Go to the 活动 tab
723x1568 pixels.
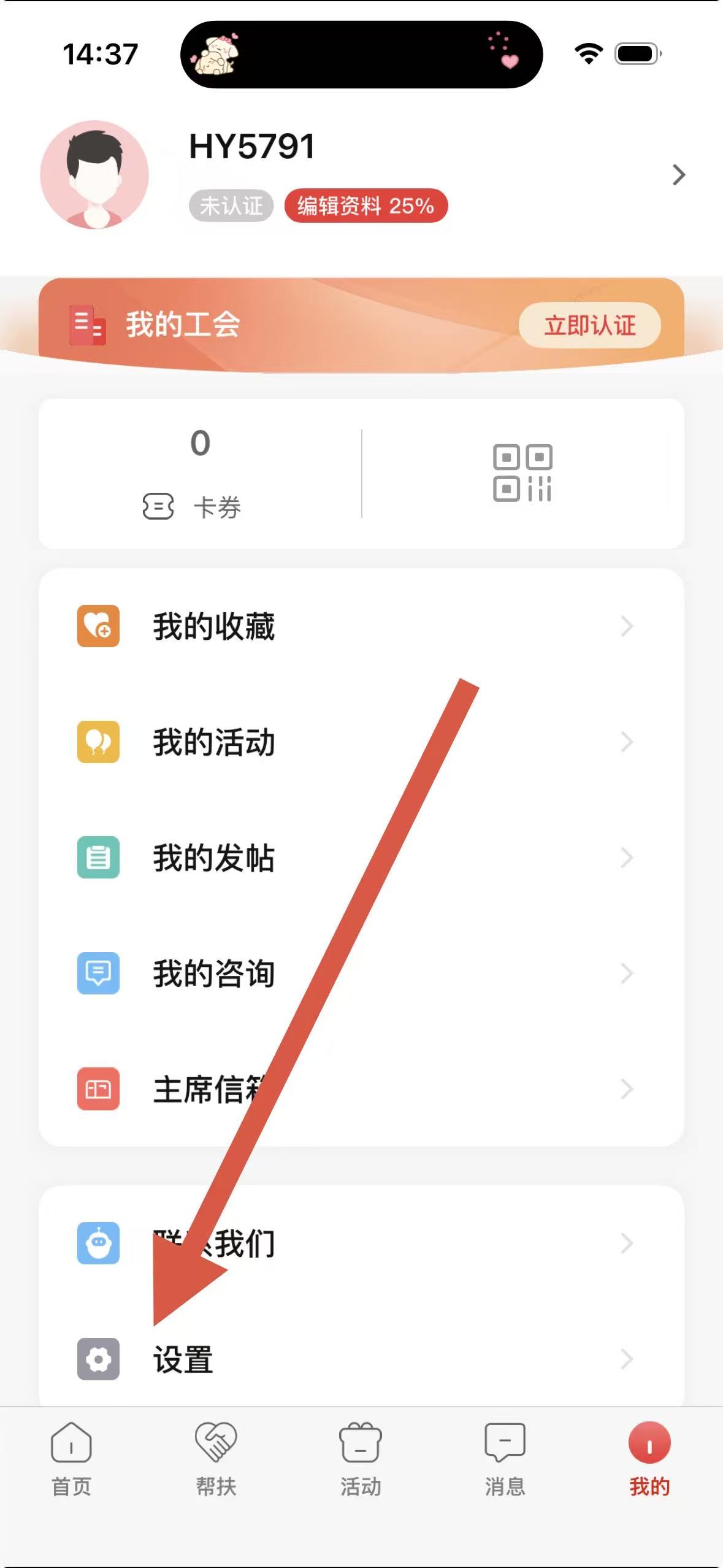pos(361,1459)
